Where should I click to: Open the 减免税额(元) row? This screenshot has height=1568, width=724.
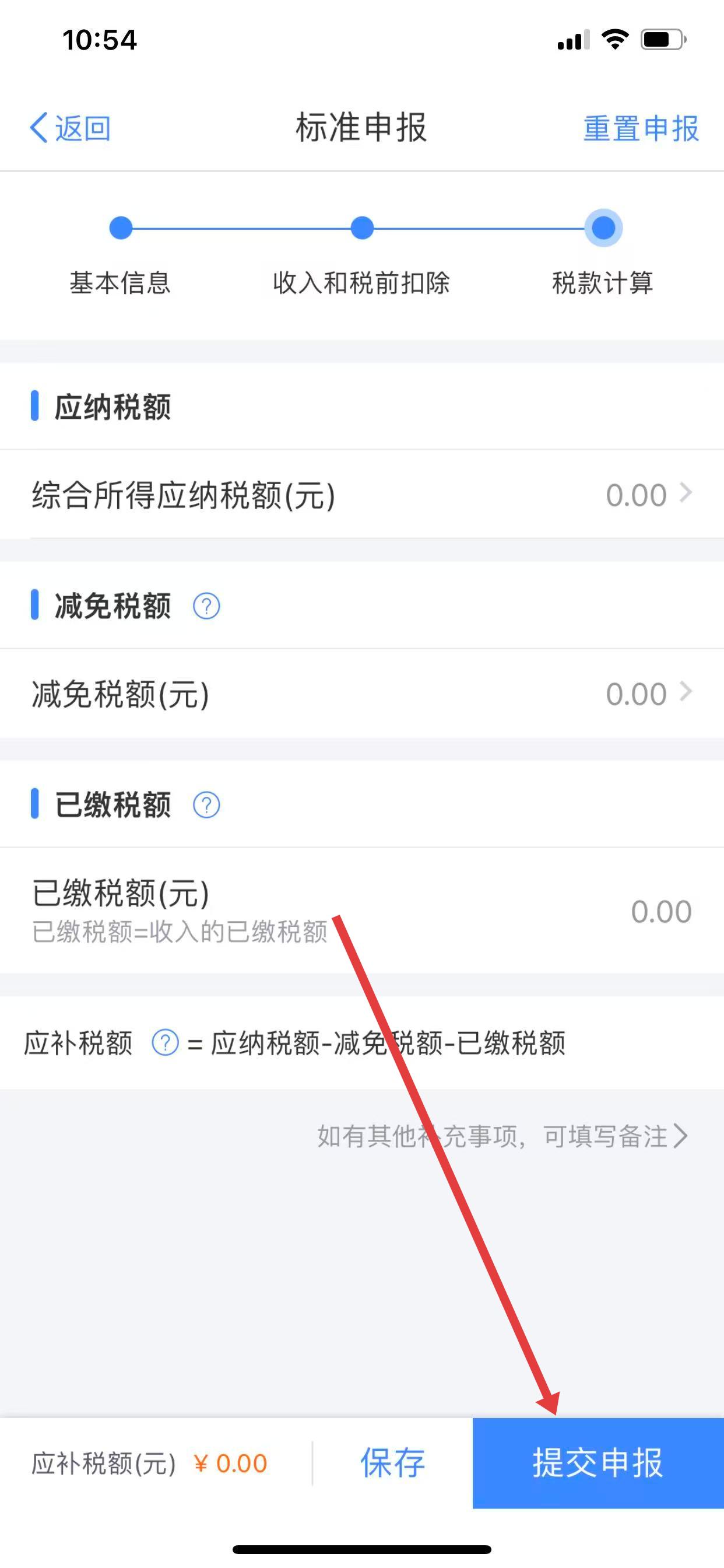[362, 694]
